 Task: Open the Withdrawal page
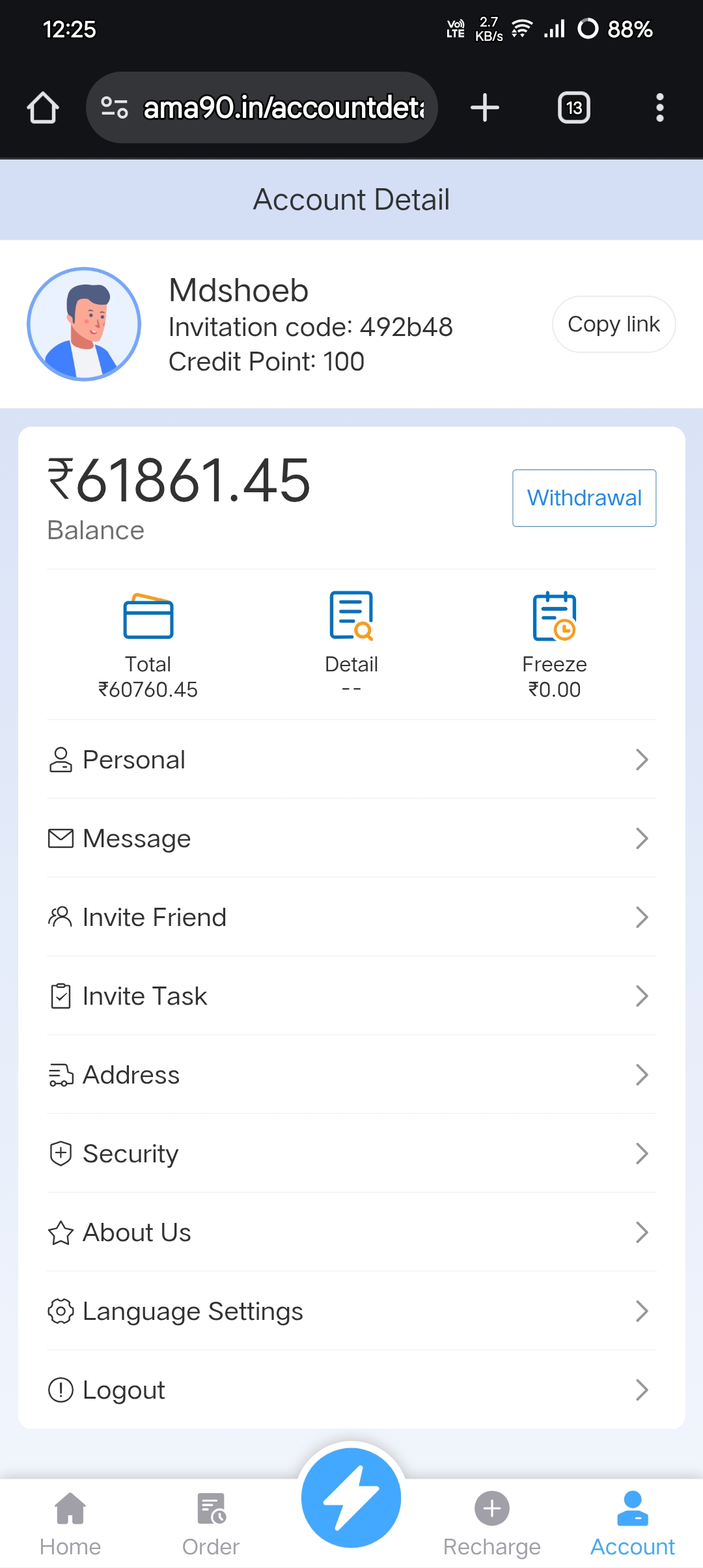click(x=584, y=498)
